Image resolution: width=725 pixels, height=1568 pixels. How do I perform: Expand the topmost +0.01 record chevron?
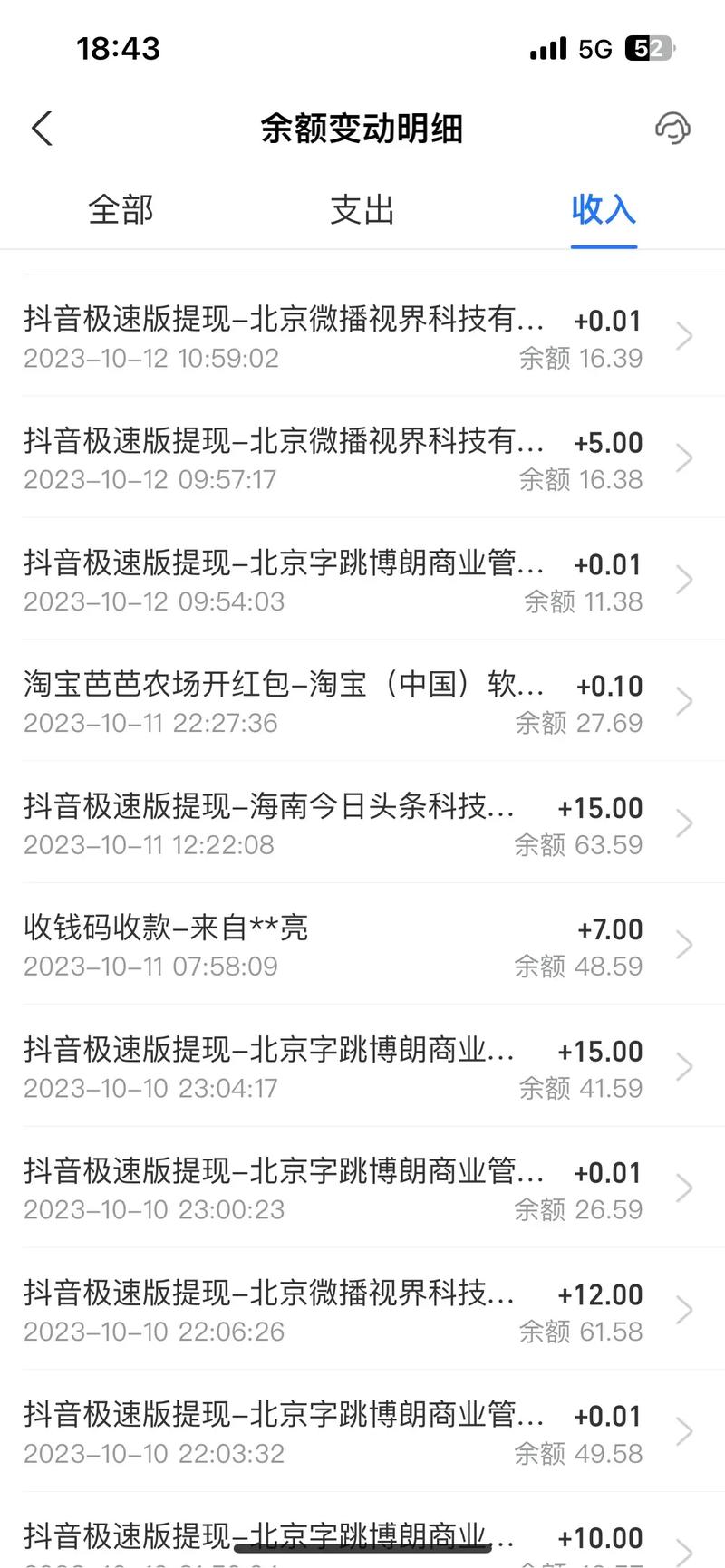tap(686, 336)
